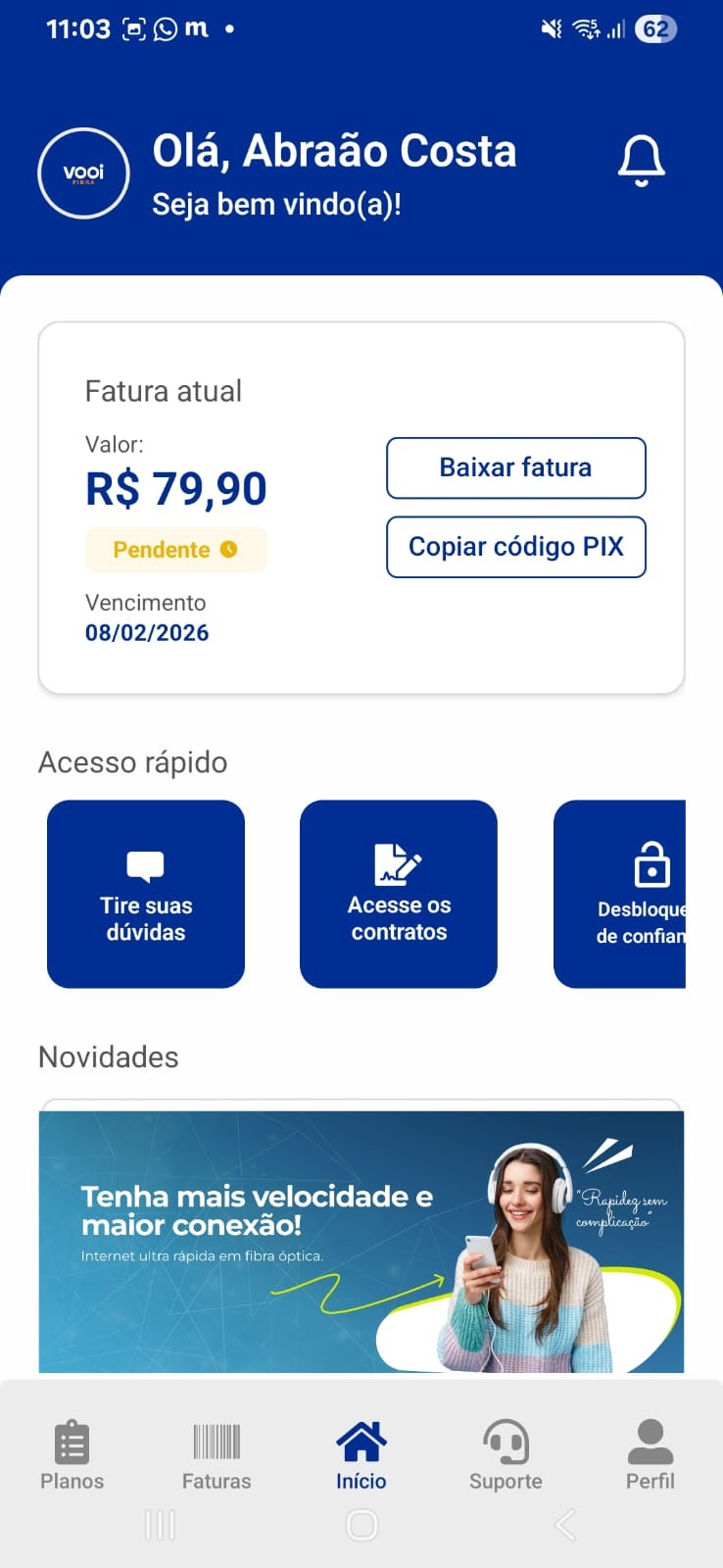Open the Faturas barcode icon
The height and width of the screenshot is (1568, 723).
(x=216, y=1442)
